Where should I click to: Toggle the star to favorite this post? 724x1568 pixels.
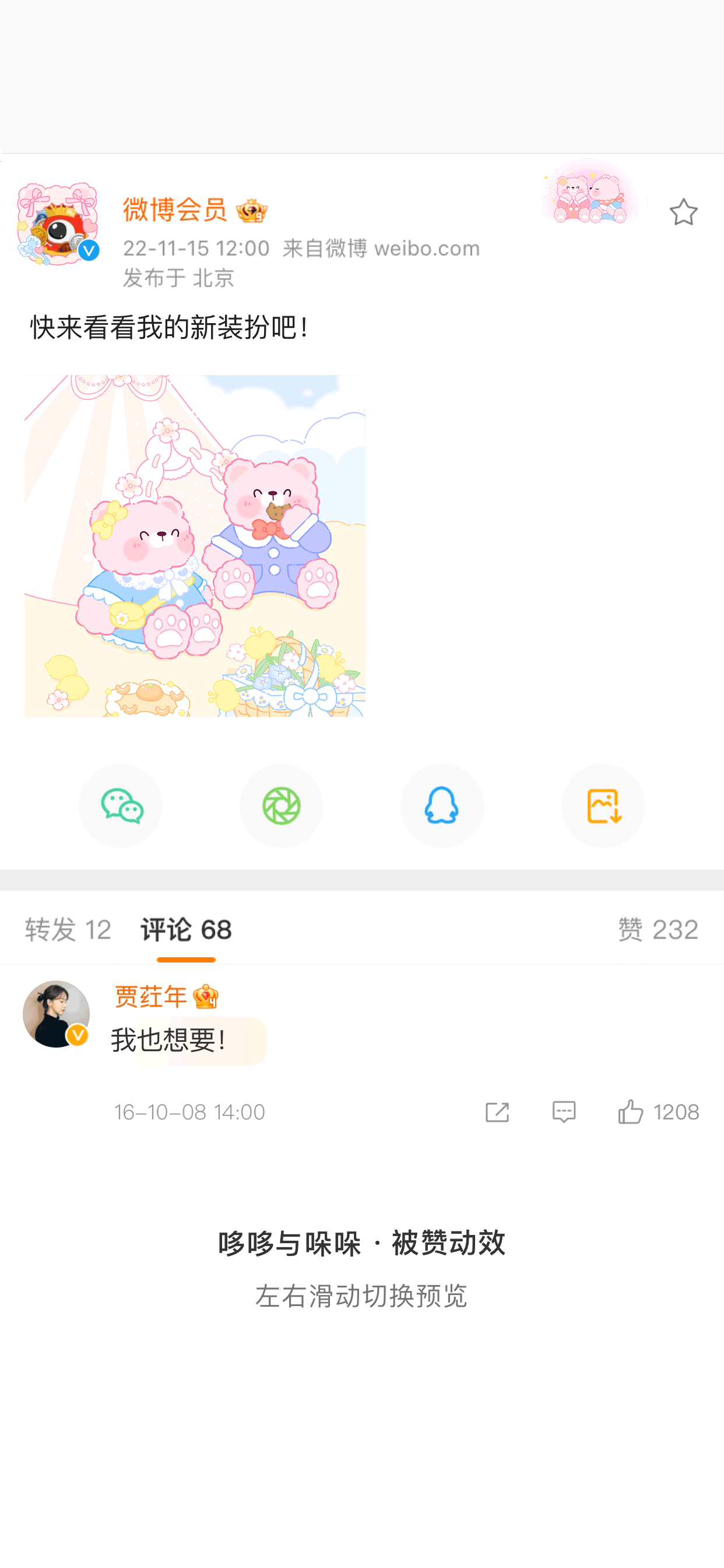click(x=684, y=212)
